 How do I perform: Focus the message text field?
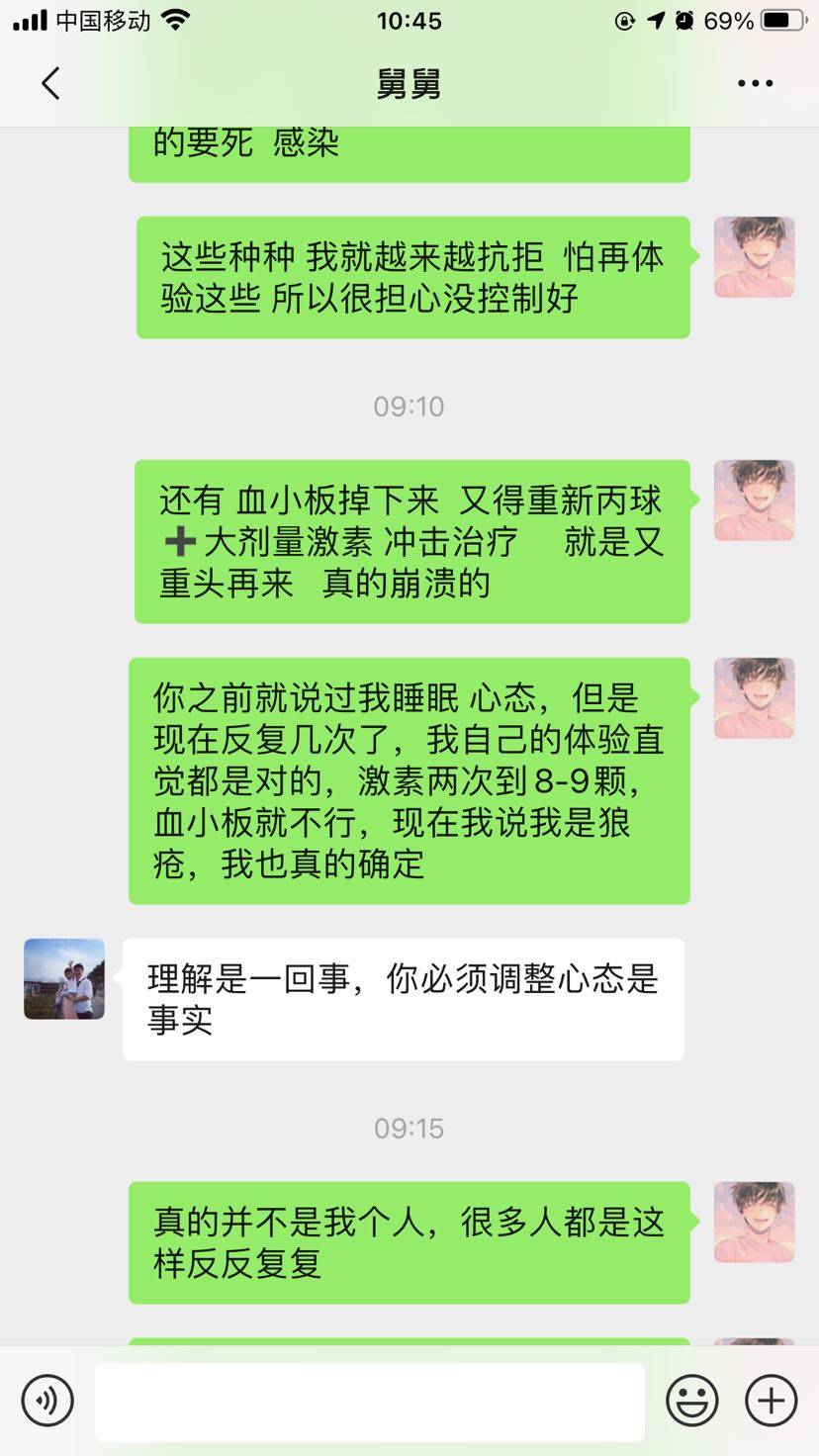point(370,1401)
